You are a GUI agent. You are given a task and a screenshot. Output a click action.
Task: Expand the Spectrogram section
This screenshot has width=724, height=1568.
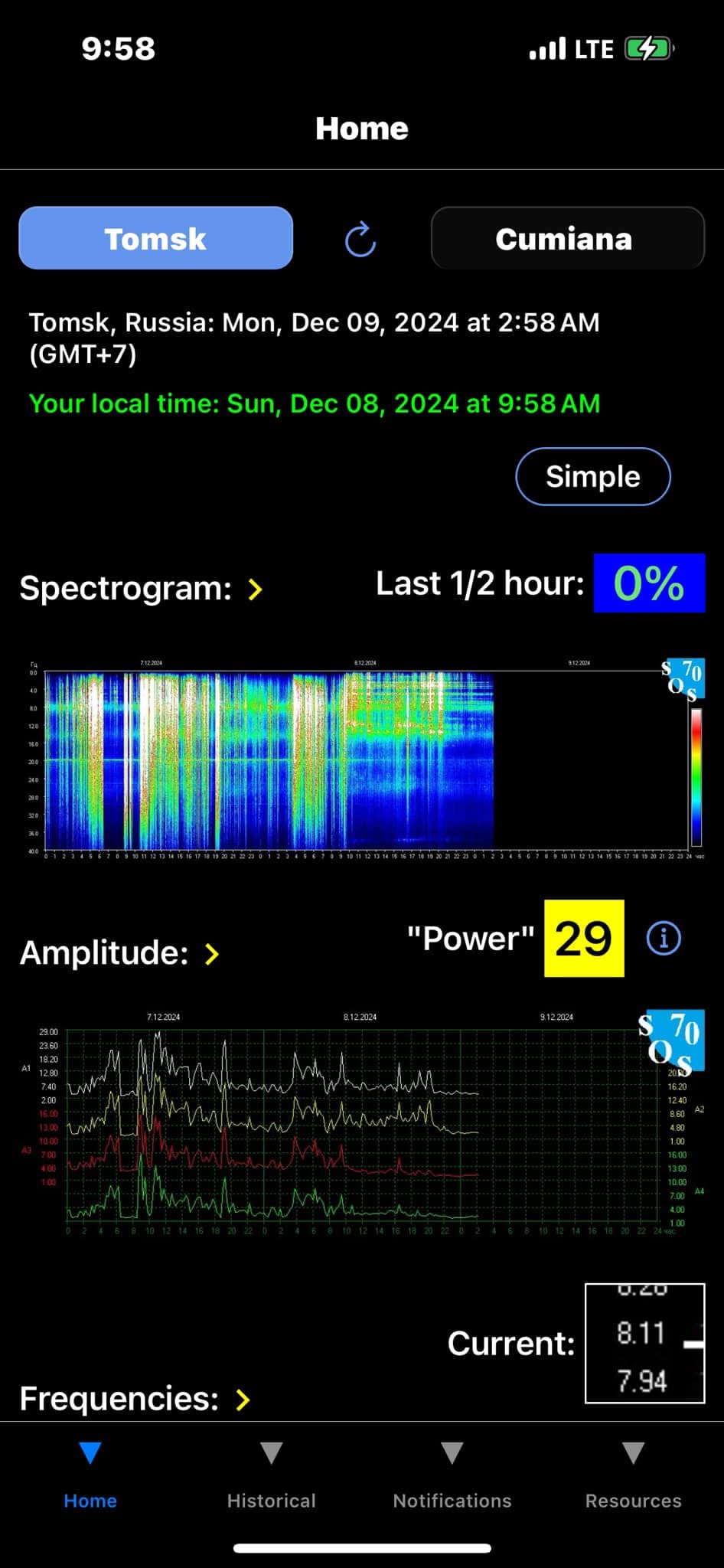pos(256,589)
